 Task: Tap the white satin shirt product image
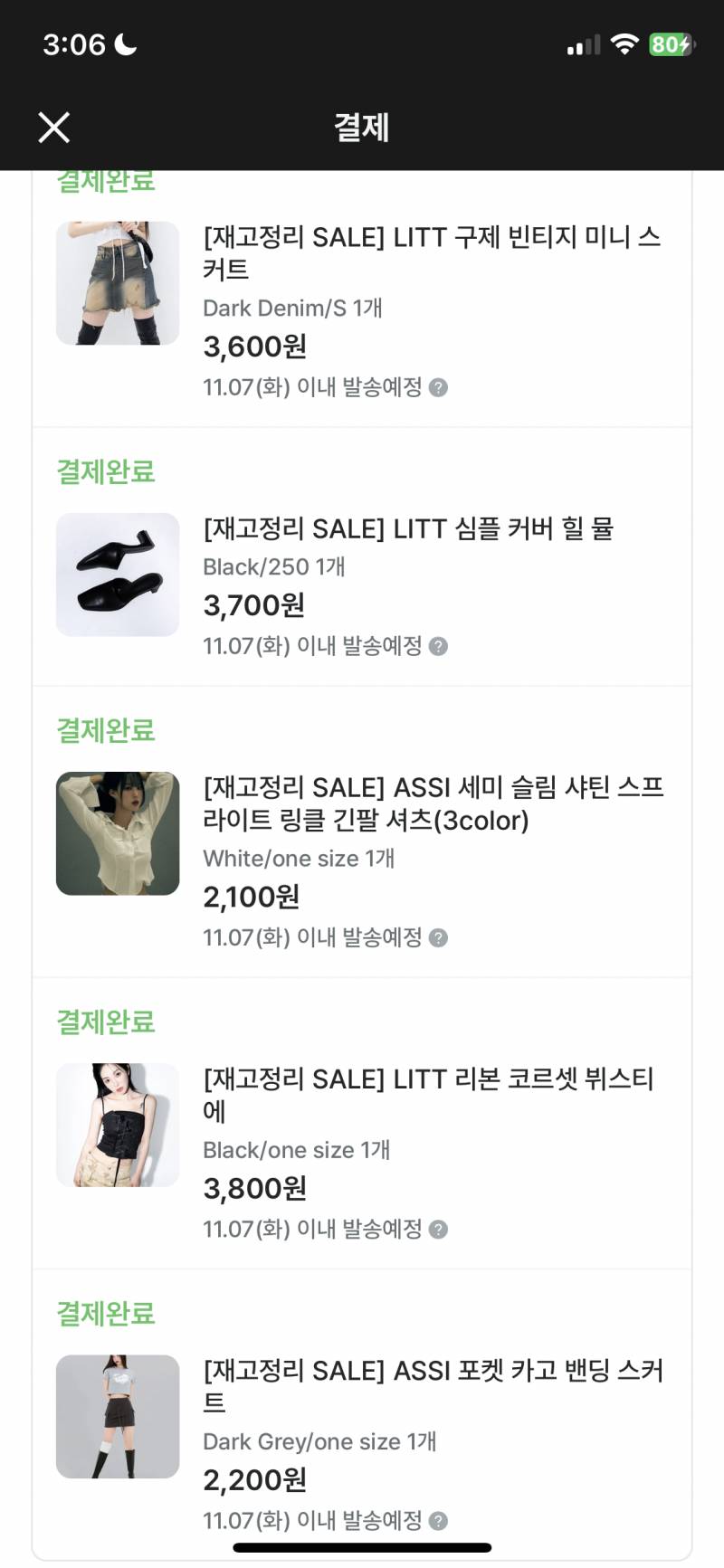click(x=118, y=833)
